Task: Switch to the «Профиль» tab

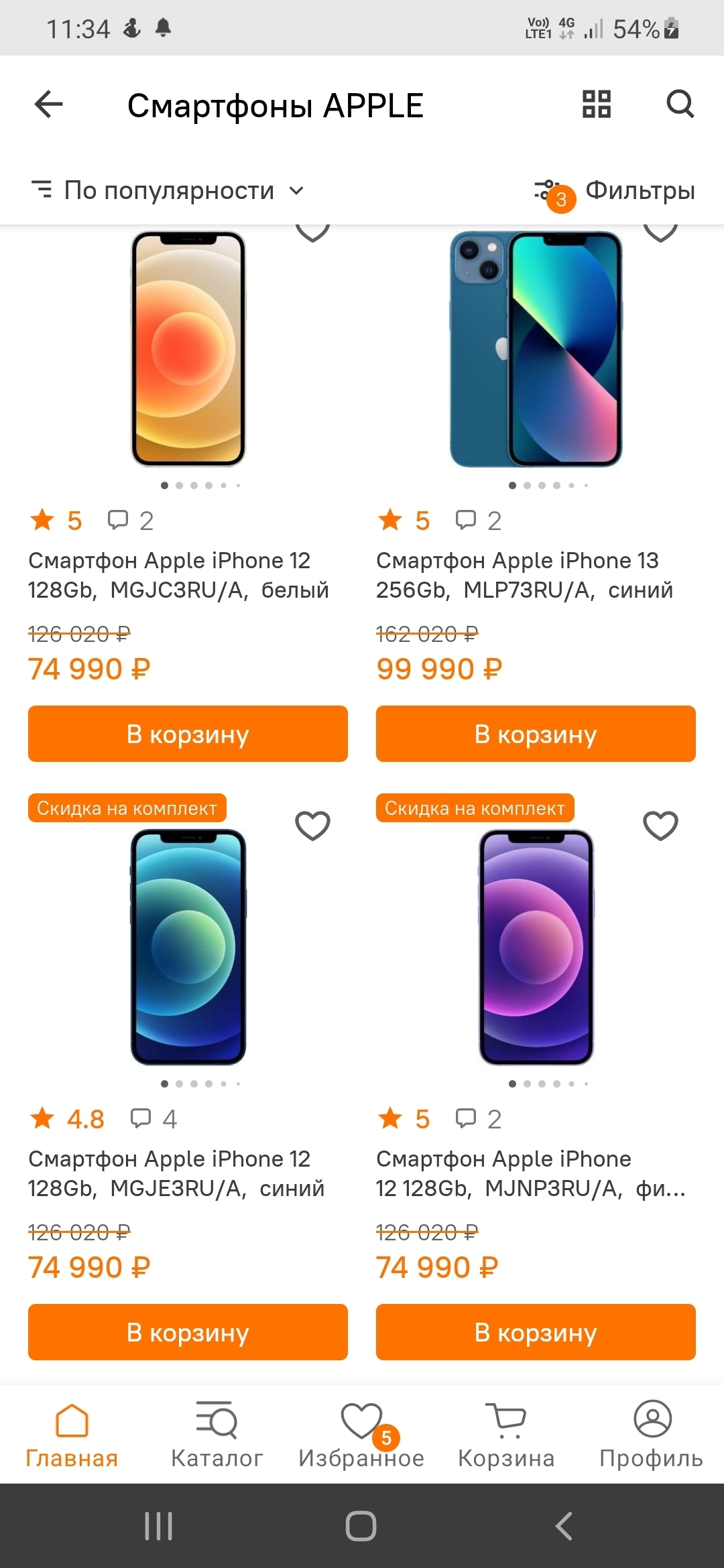Action: click(x=651, y=1434)
